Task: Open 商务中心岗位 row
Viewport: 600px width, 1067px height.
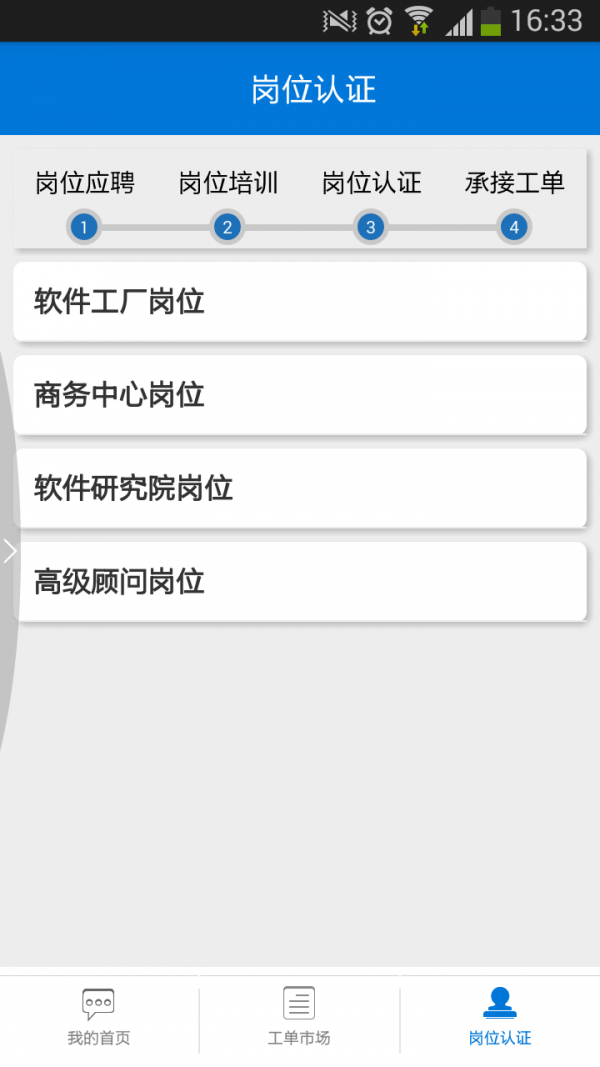Action: [x=299, y=395]
